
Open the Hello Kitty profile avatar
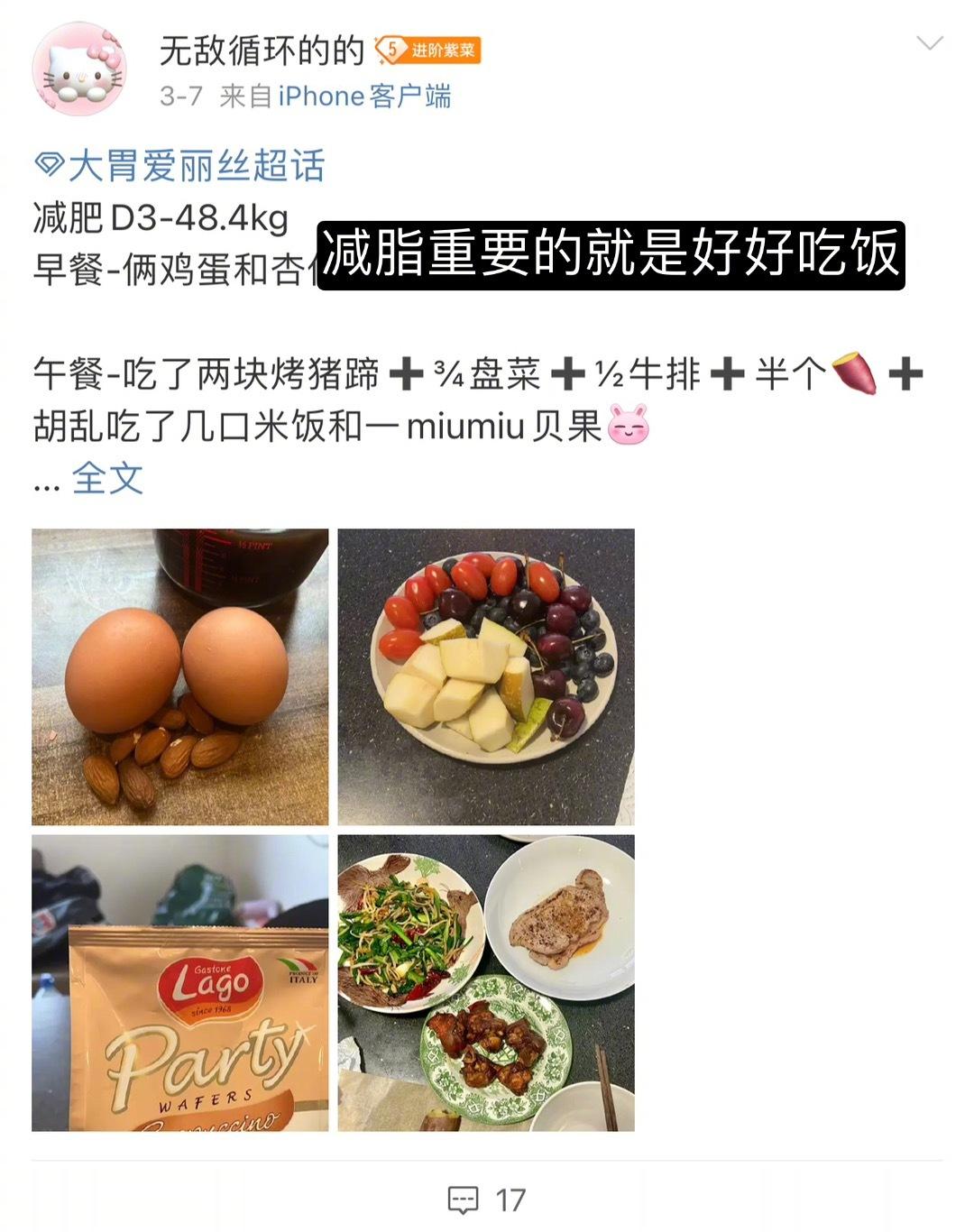click(x=78, y=69)
